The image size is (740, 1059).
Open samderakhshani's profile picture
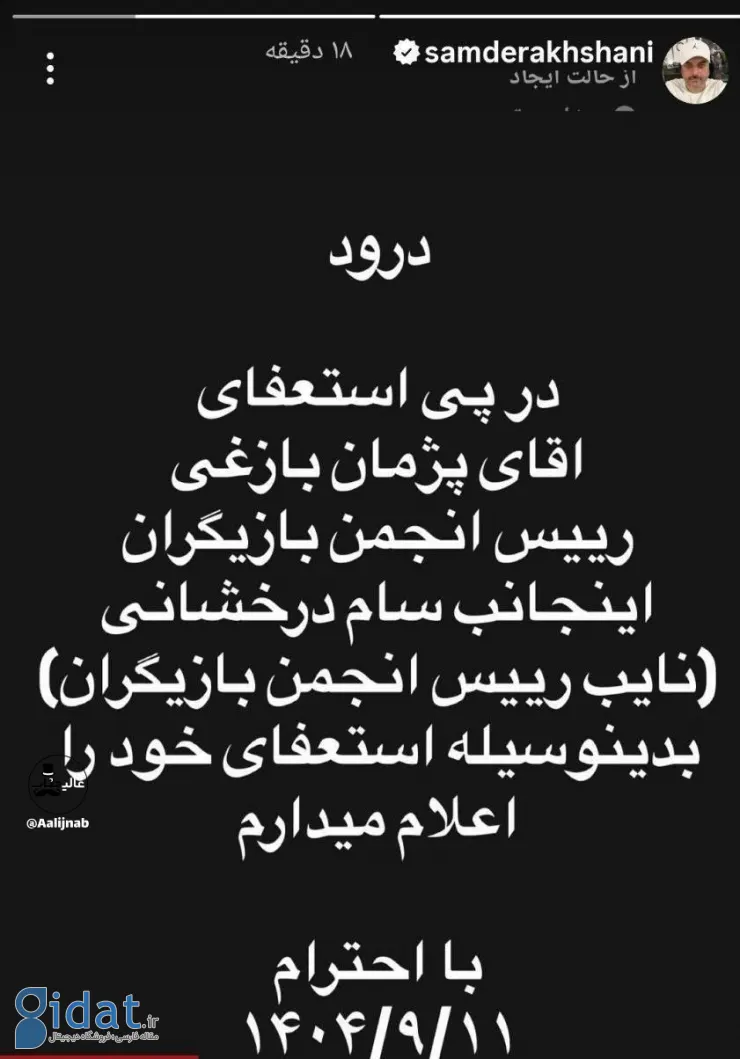(x=696, y=70)
